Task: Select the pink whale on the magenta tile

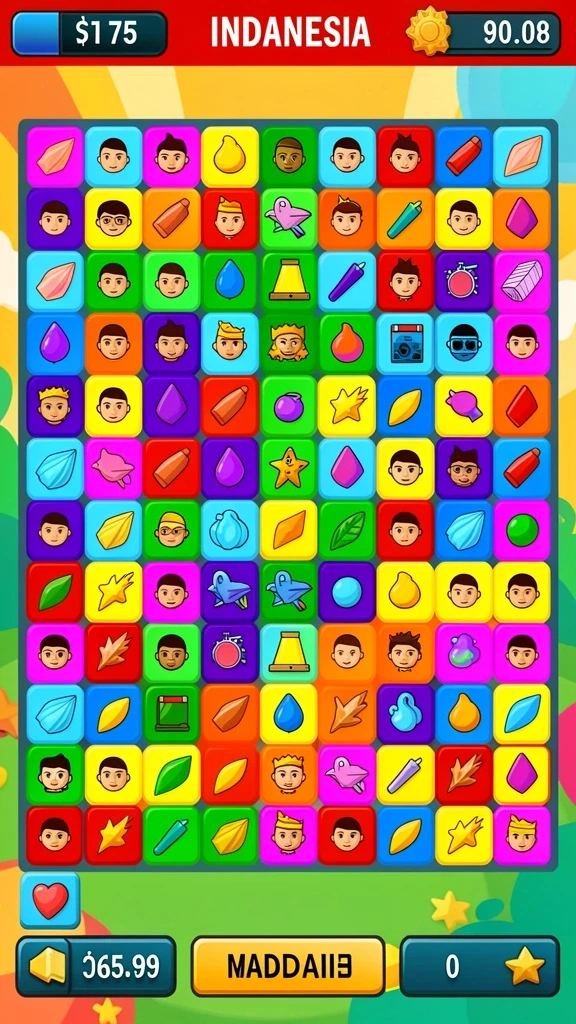Action: [113, 468]
